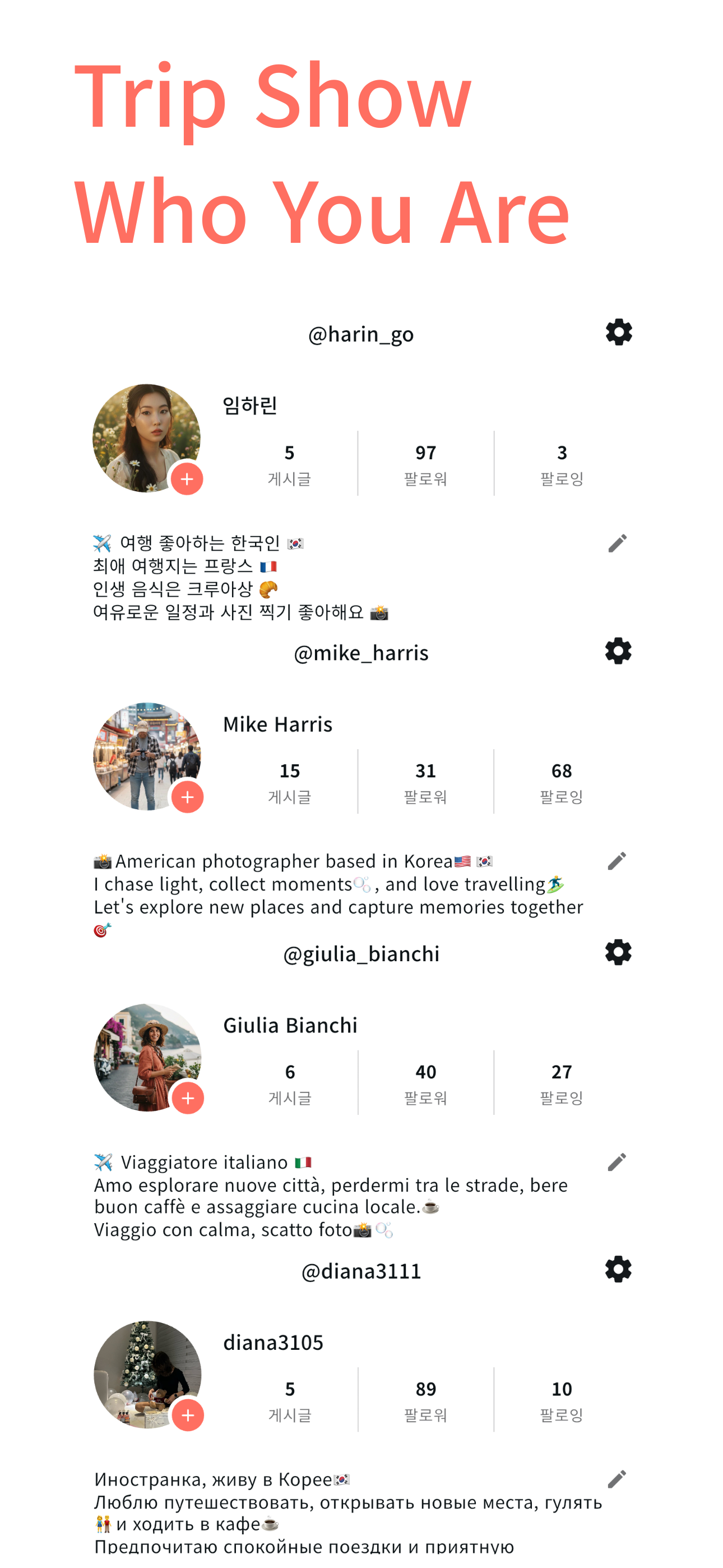Click the plus button on Mike Harris's avatar

(187, 798)
